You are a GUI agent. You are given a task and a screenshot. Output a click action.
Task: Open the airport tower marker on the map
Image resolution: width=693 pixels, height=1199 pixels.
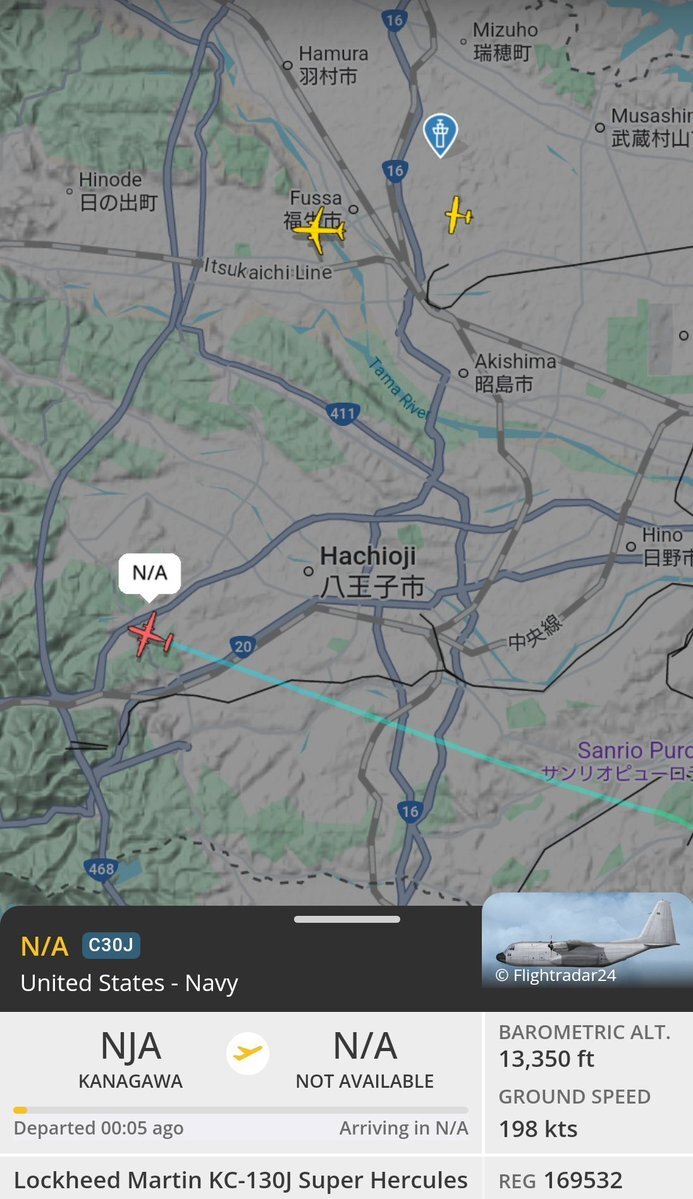[x=440, y=134]
